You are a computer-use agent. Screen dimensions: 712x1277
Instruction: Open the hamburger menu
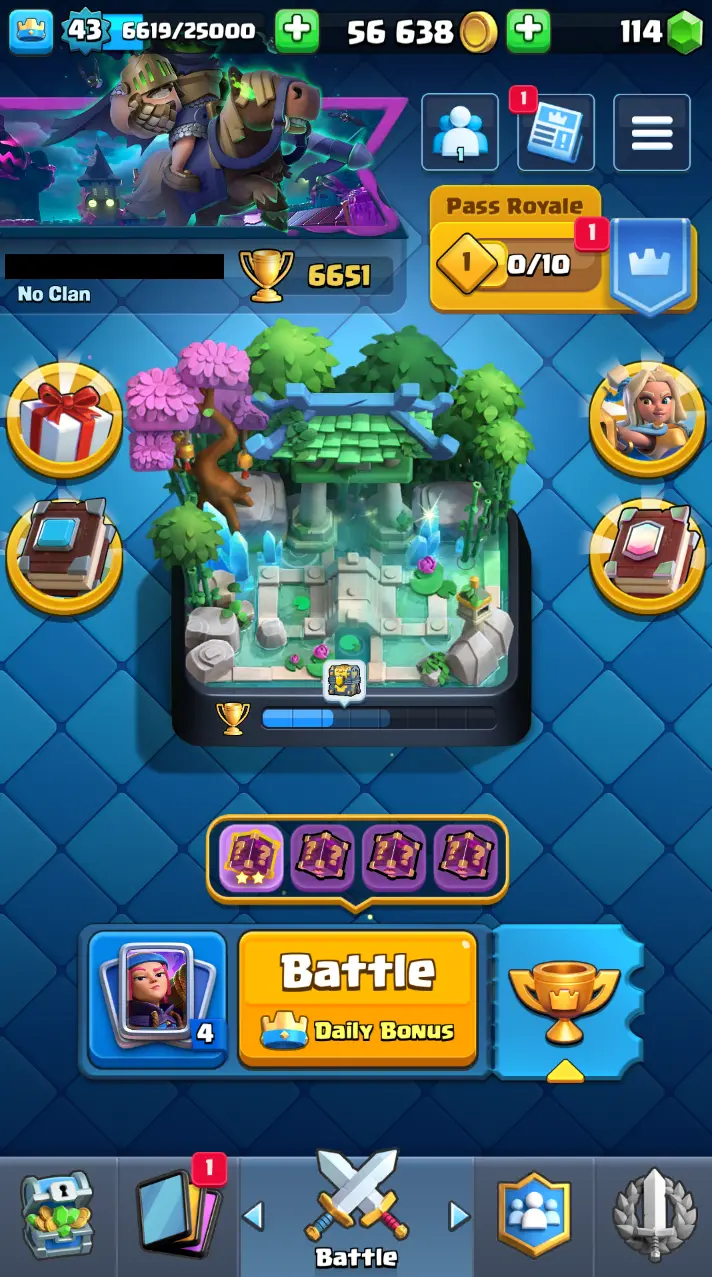point(651,132)
